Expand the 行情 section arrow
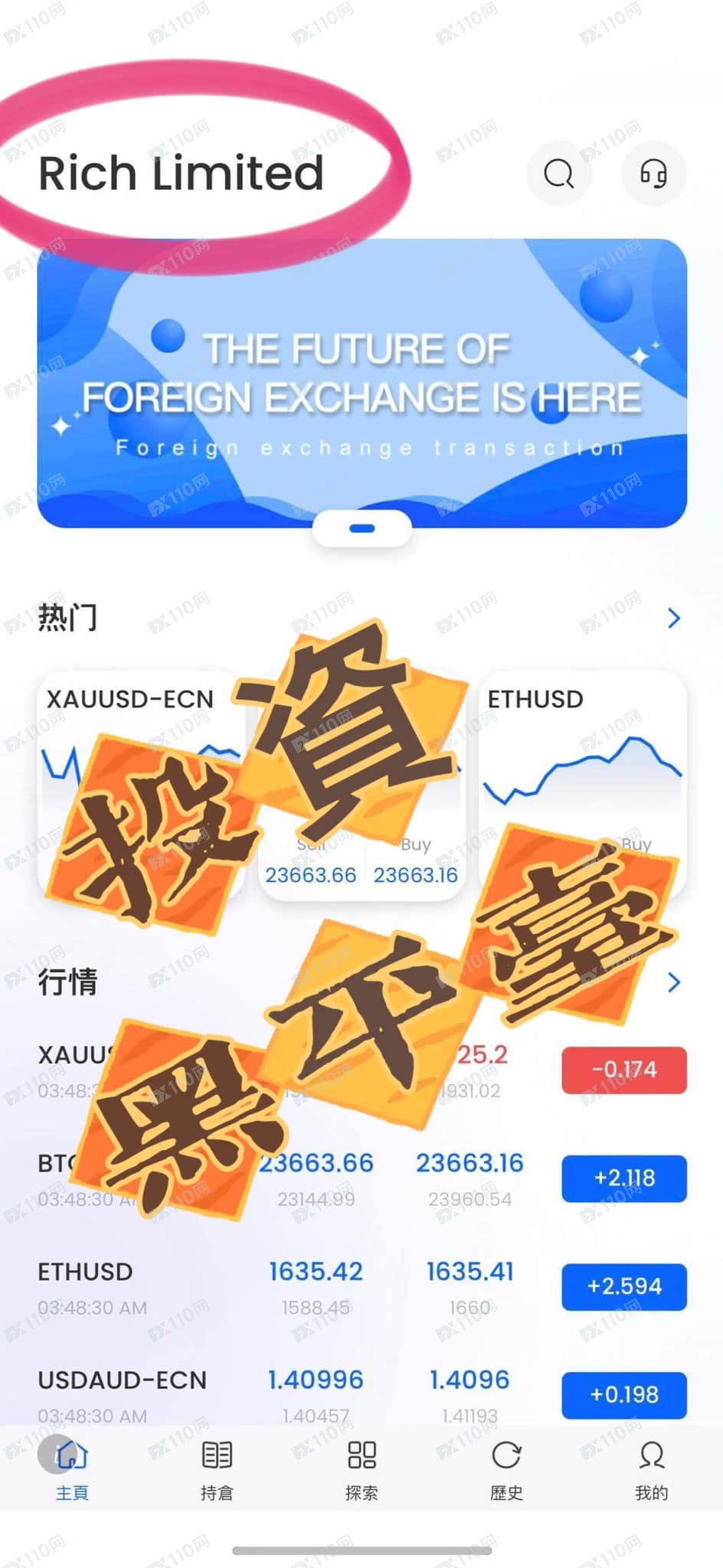 click(x=673, y=982)
